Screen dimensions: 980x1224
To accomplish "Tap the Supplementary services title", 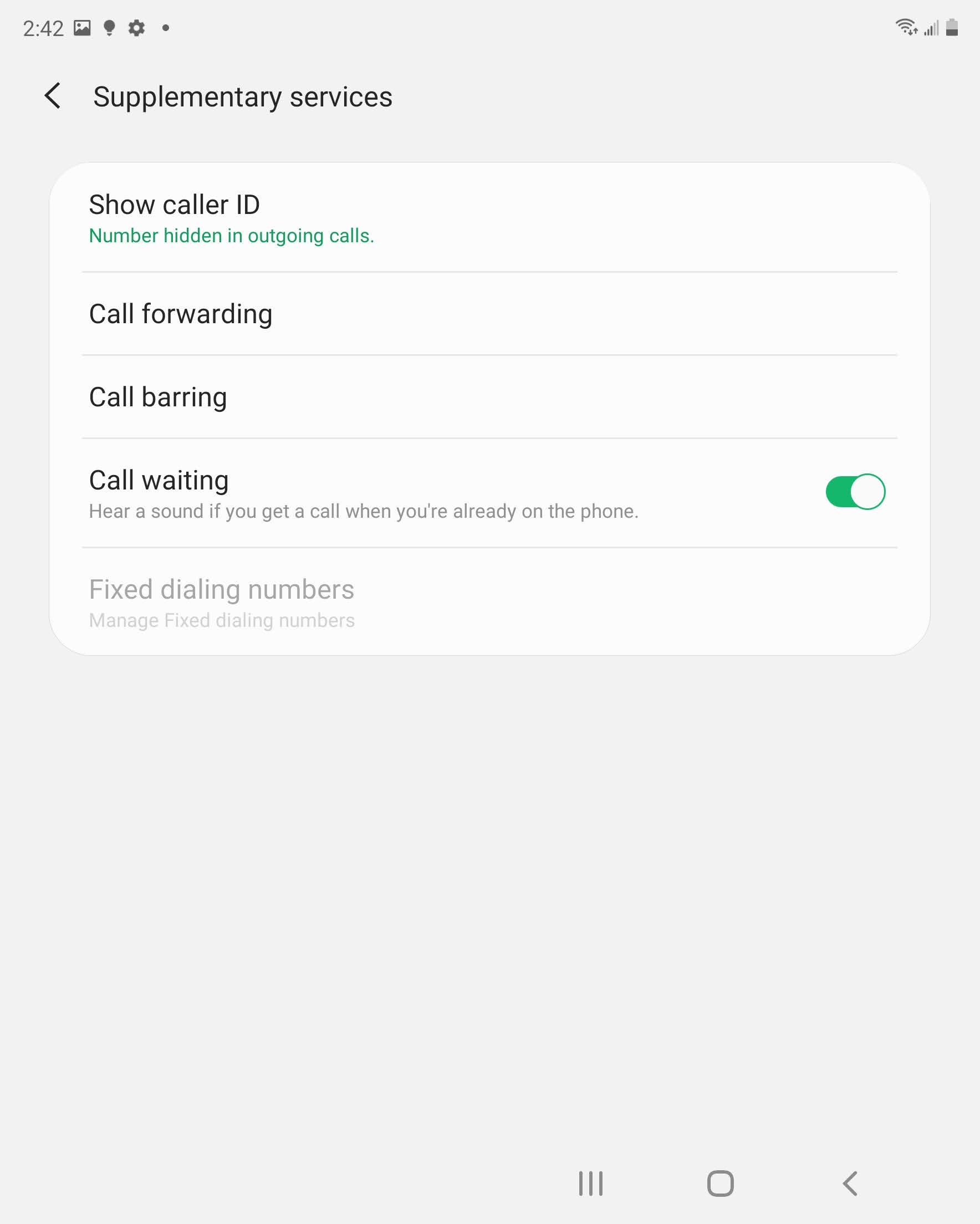I will 243,96.
